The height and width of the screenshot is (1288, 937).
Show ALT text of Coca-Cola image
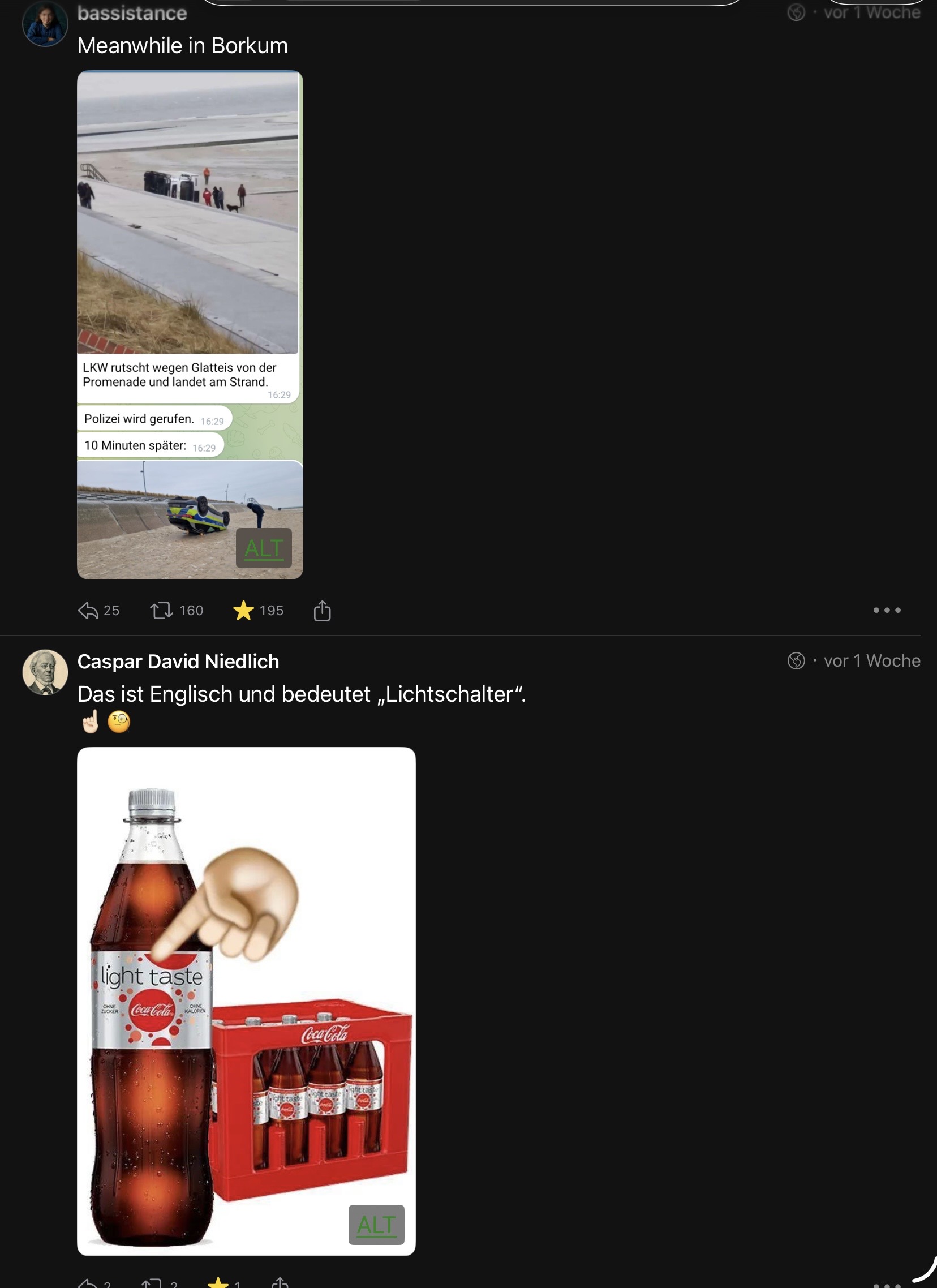[376, 1225]
